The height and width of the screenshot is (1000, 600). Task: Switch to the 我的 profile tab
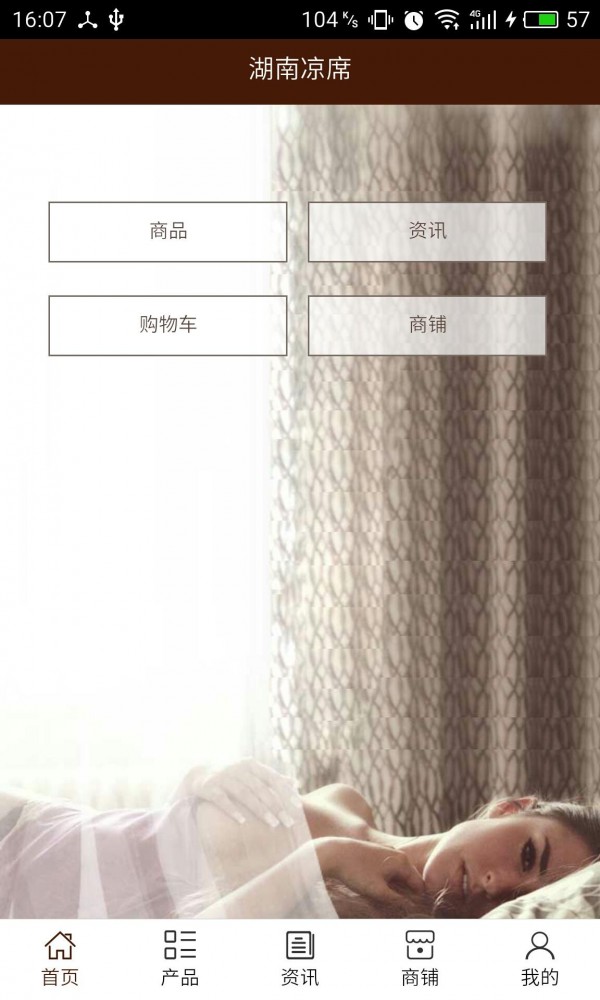[540, 958]
